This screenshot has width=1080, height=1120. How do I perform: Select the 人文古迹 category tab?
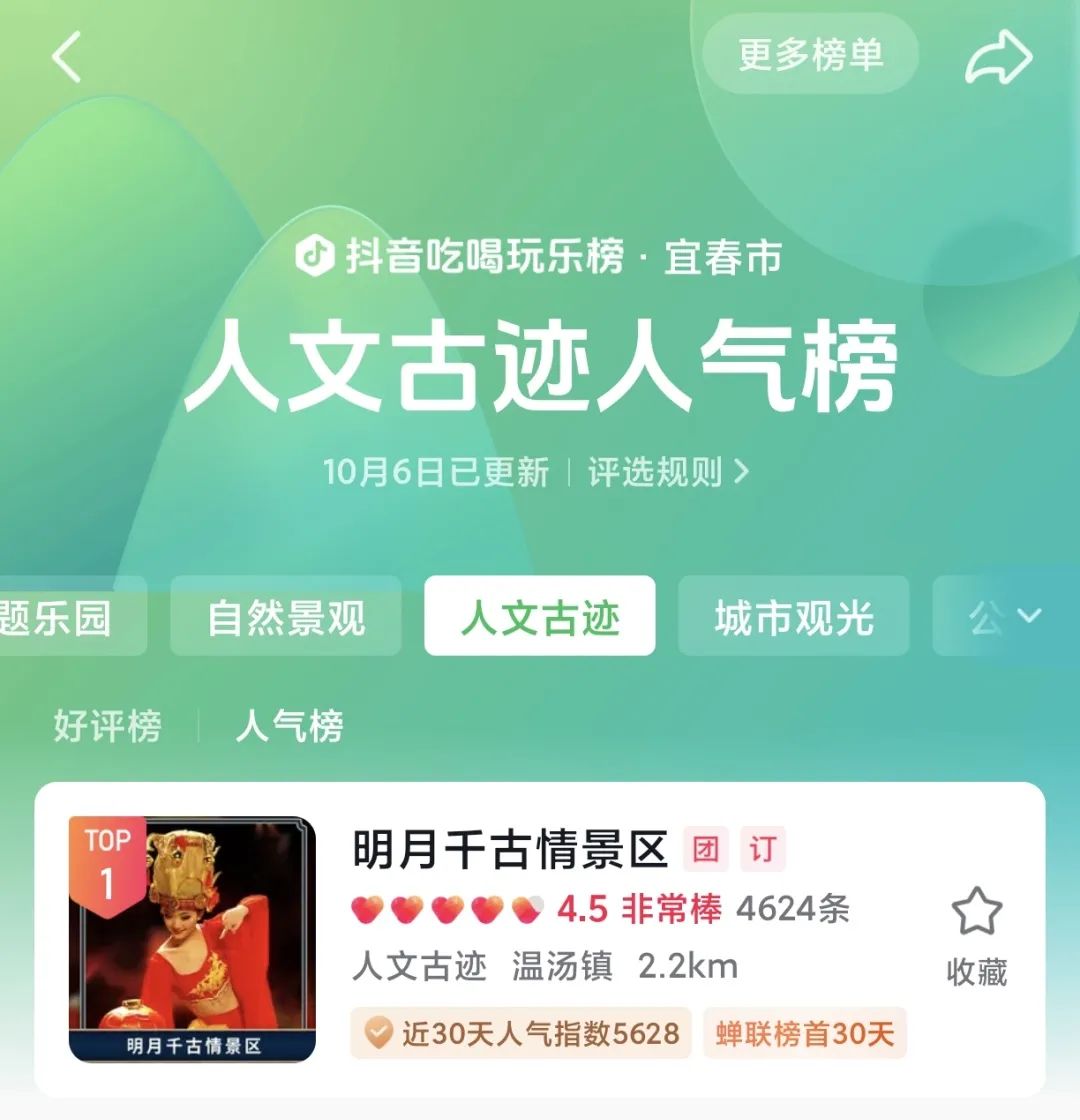pyautogui.click(x=540, y=617)
